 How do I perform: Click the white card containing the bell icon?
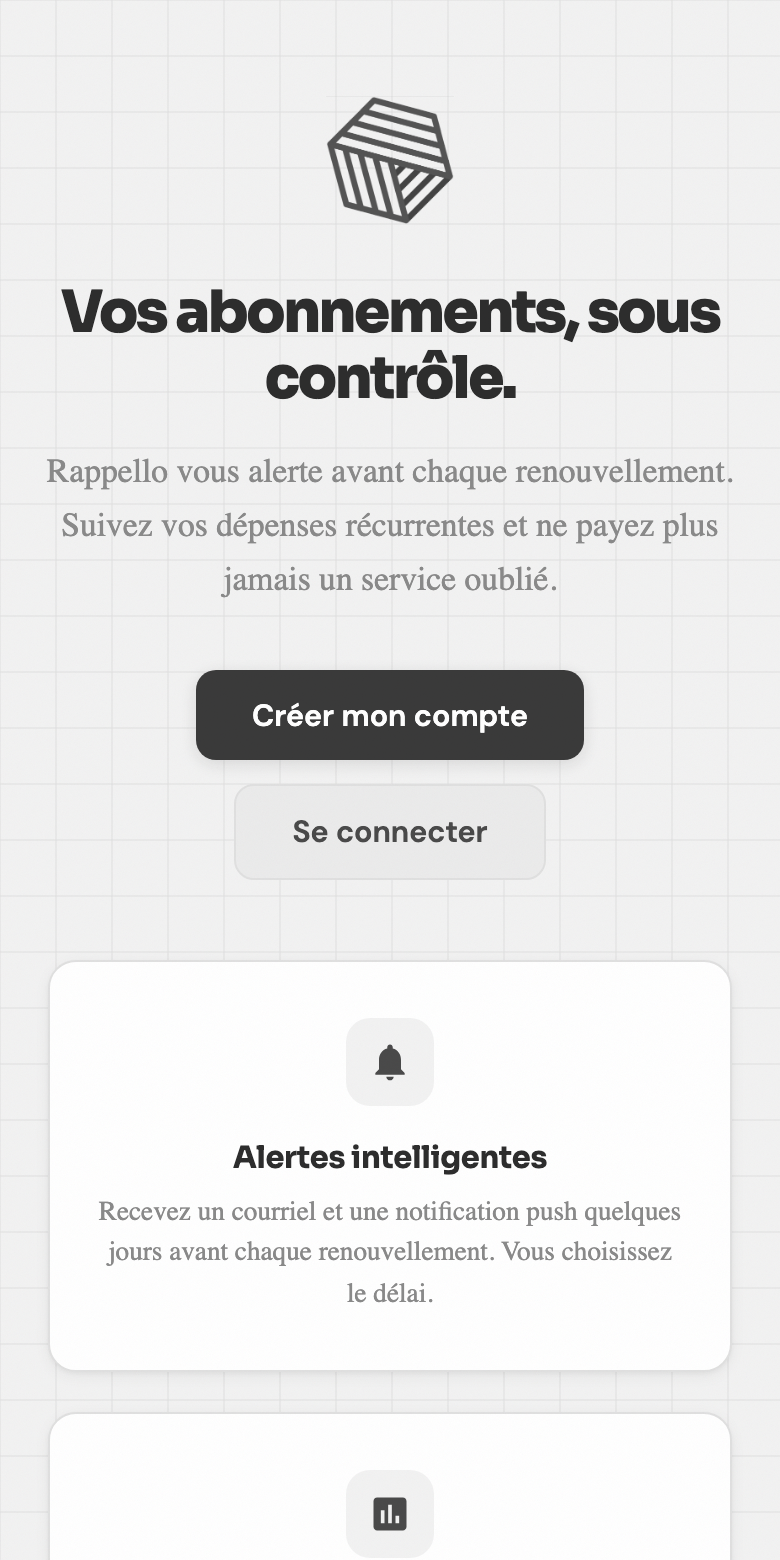click(390, 1163)
